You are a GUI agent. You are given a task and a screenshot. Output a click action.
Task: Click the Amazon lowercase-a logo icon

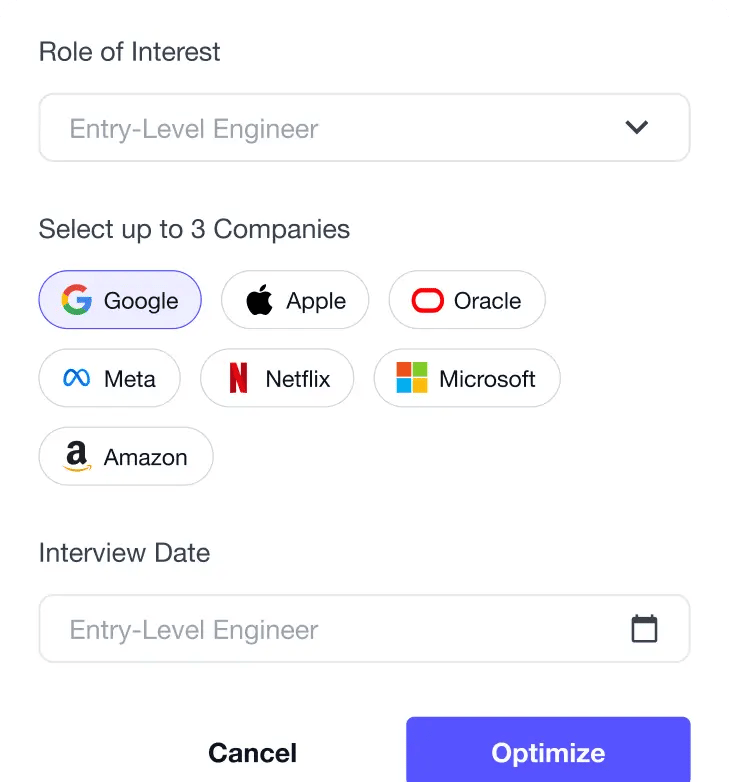pyautogui.click(x=77, y=456)
